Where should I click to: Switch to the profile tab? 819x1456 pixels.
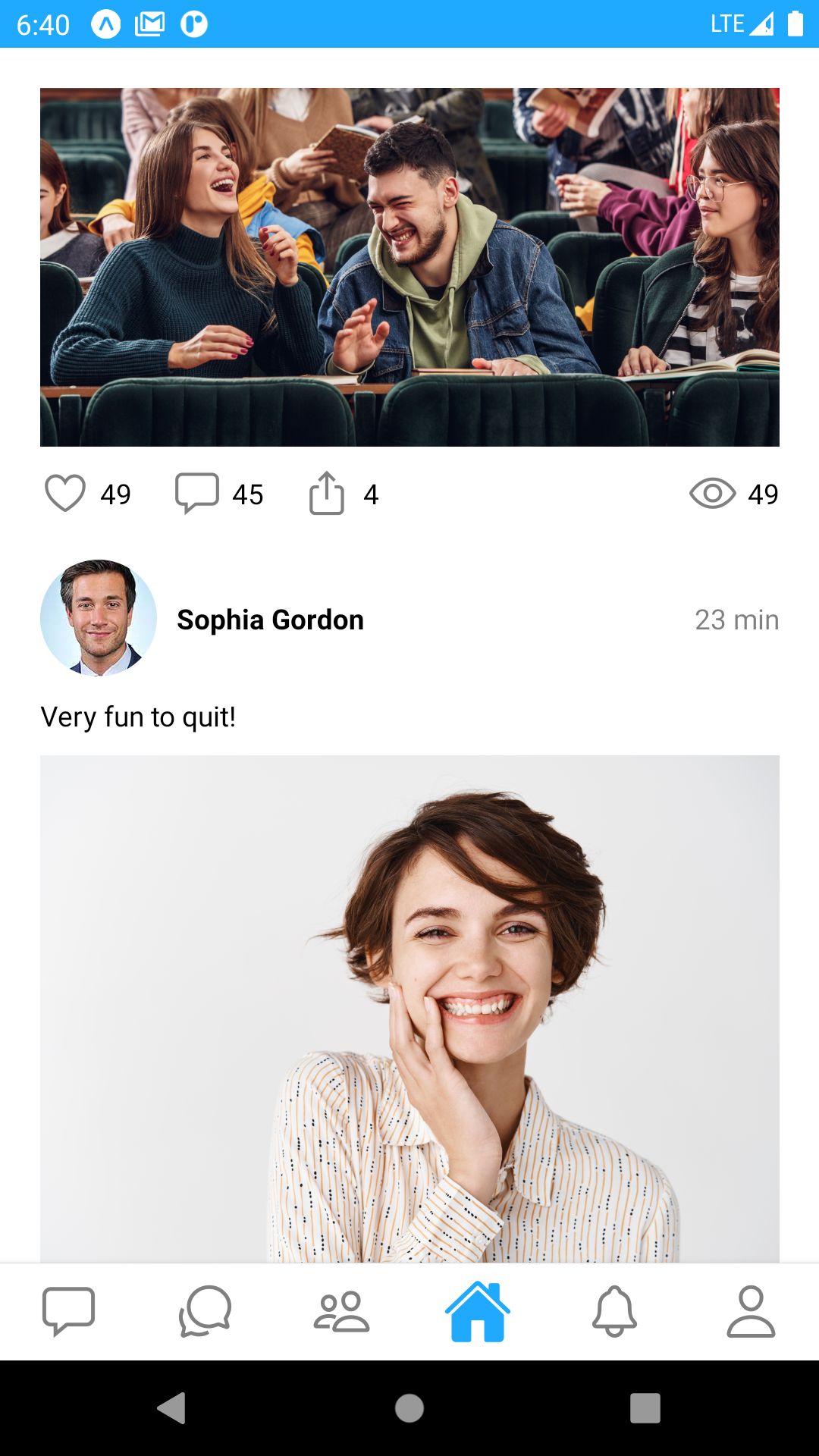(751, 1311)
